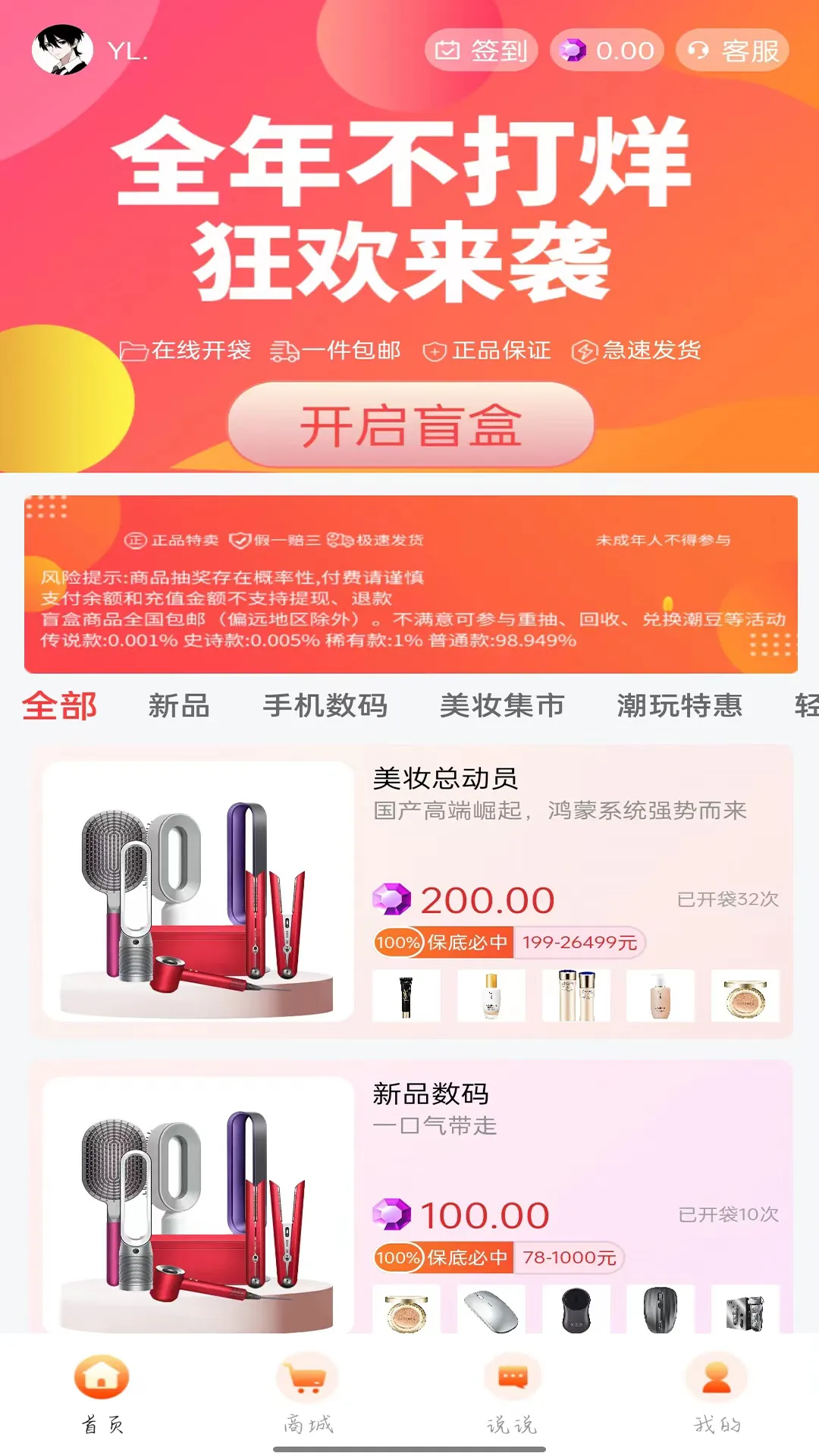Open the risk notice banner

[x=411, y=584]
